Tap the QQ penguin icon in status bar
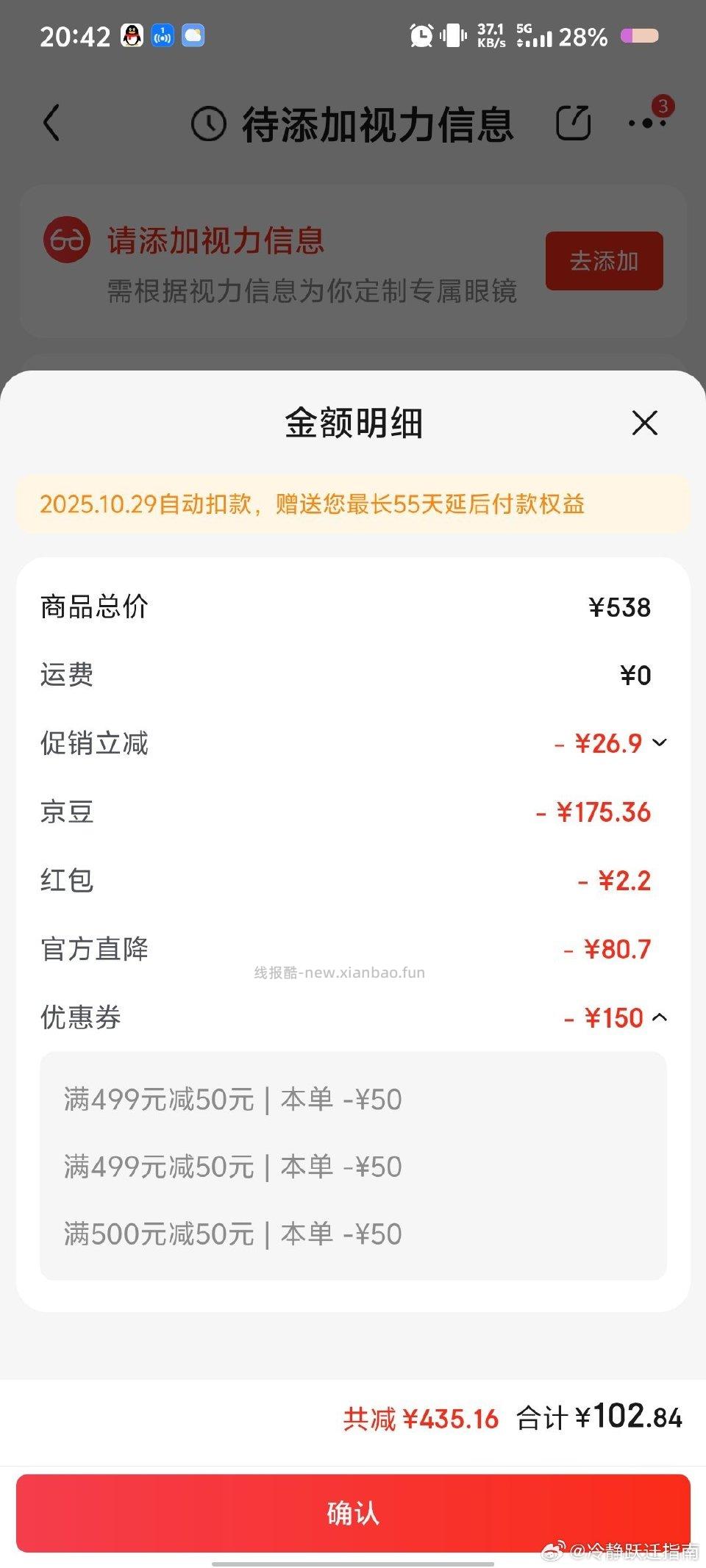The image size is (706, 1568). [x=131, y=35]
